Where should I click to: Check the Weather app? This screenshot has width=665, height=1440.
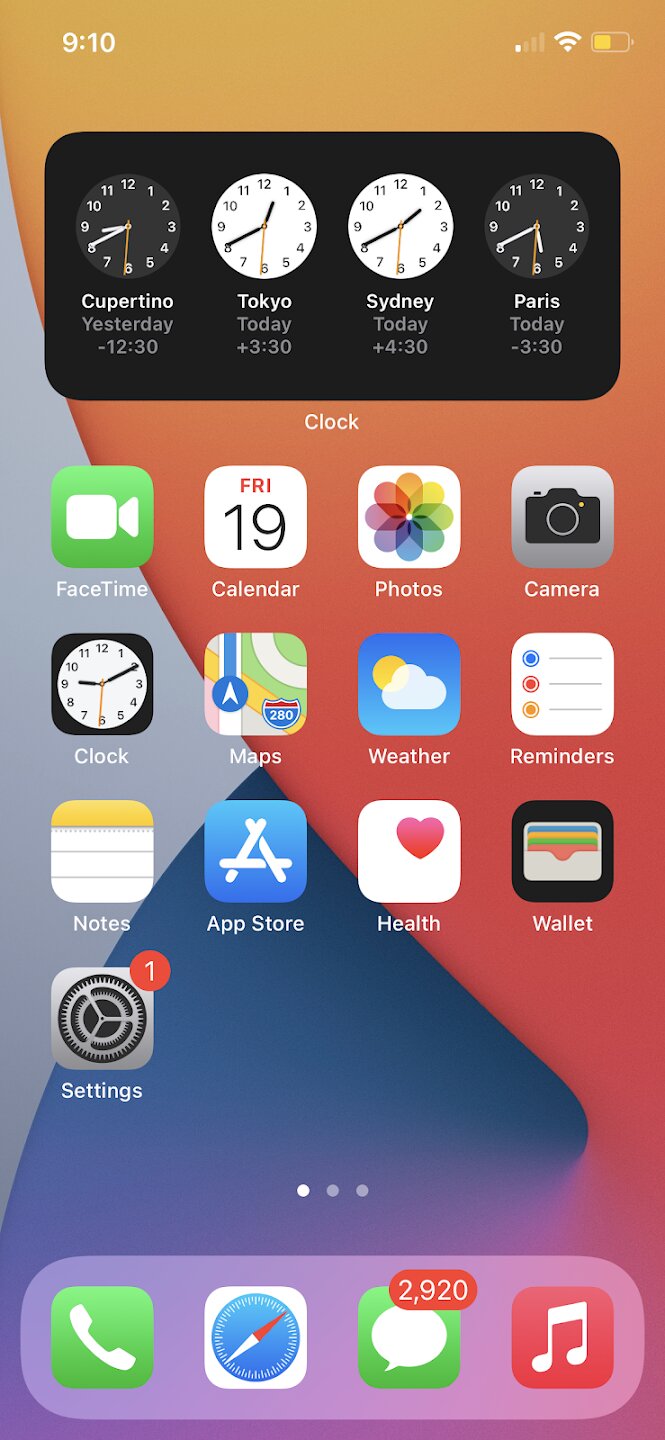[x=409, y=684]
